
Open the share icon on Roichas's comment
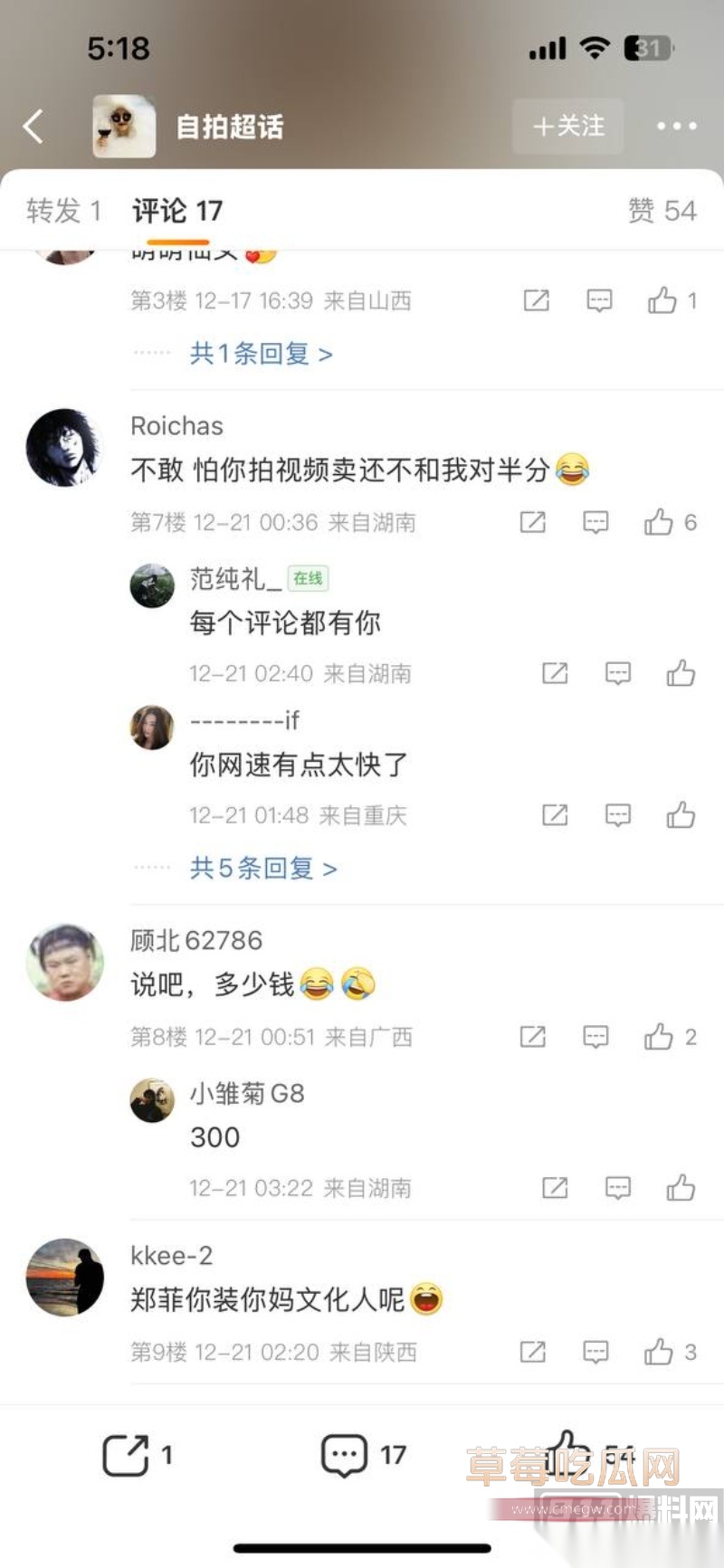(x=532, y=522)
